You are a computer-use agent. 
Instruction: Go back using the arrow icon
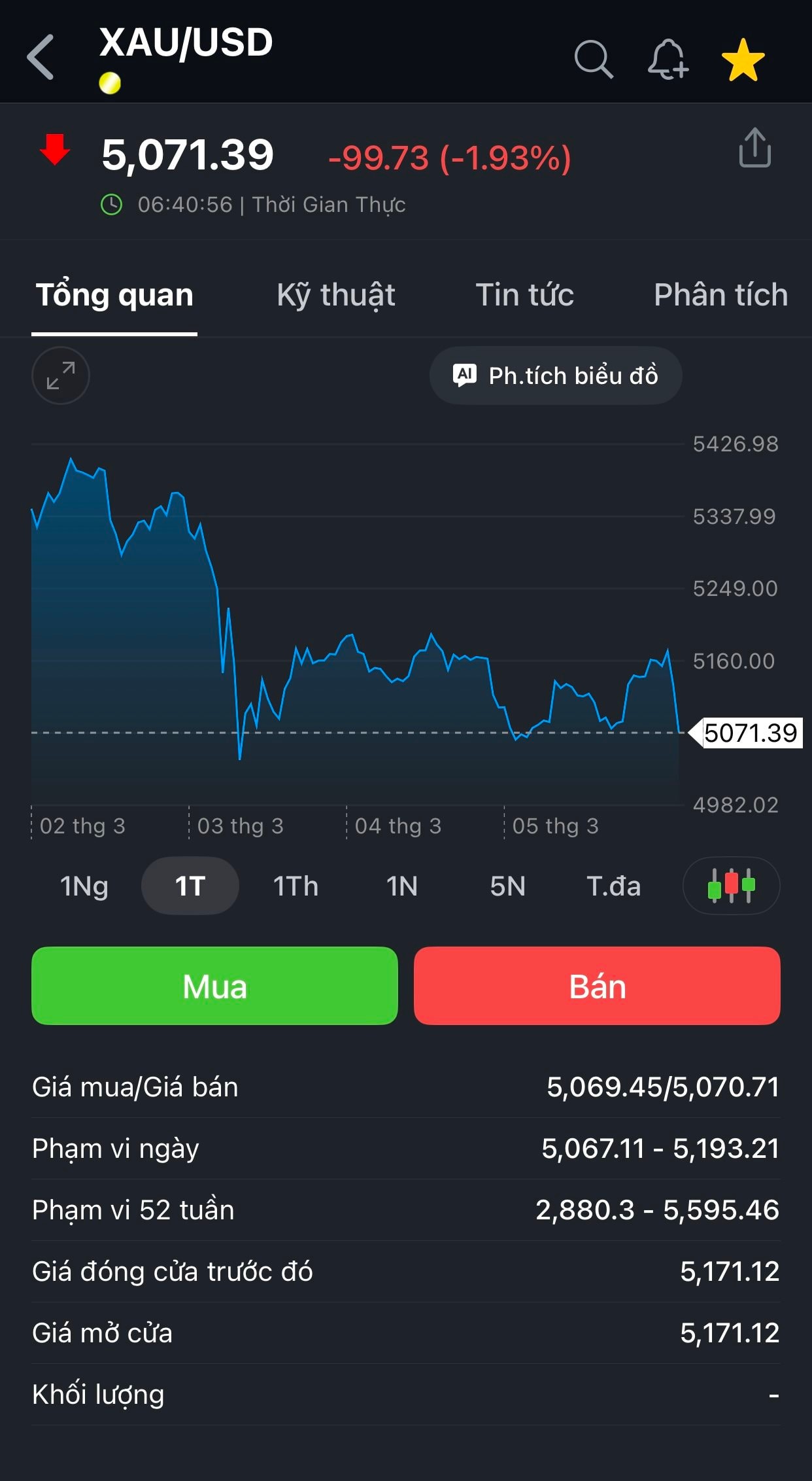click(41, 58)
